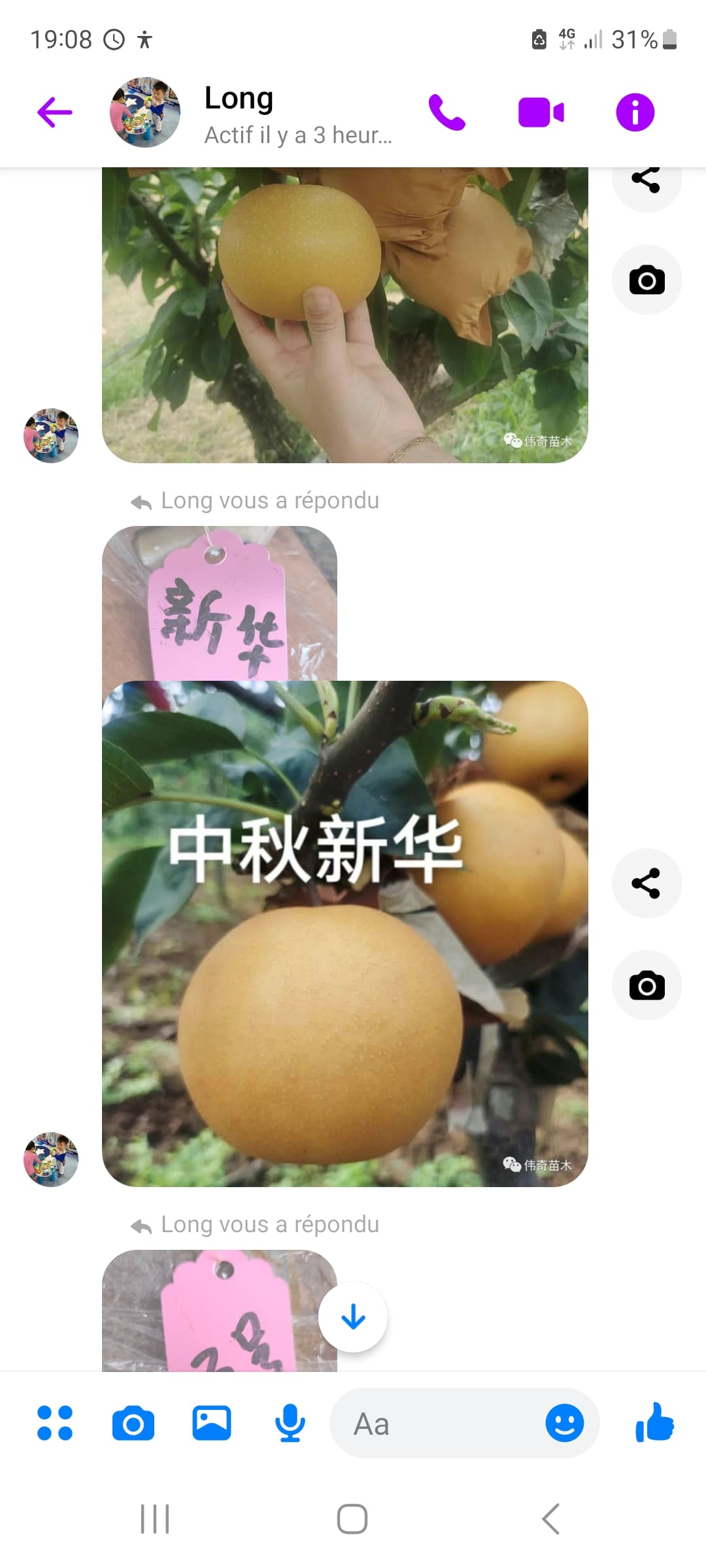The width and height of the screenshot is (706, 1568).
Task: Open the pink 新华 tag reply preview
Action: pyautogui.click(x=220, y=603)
